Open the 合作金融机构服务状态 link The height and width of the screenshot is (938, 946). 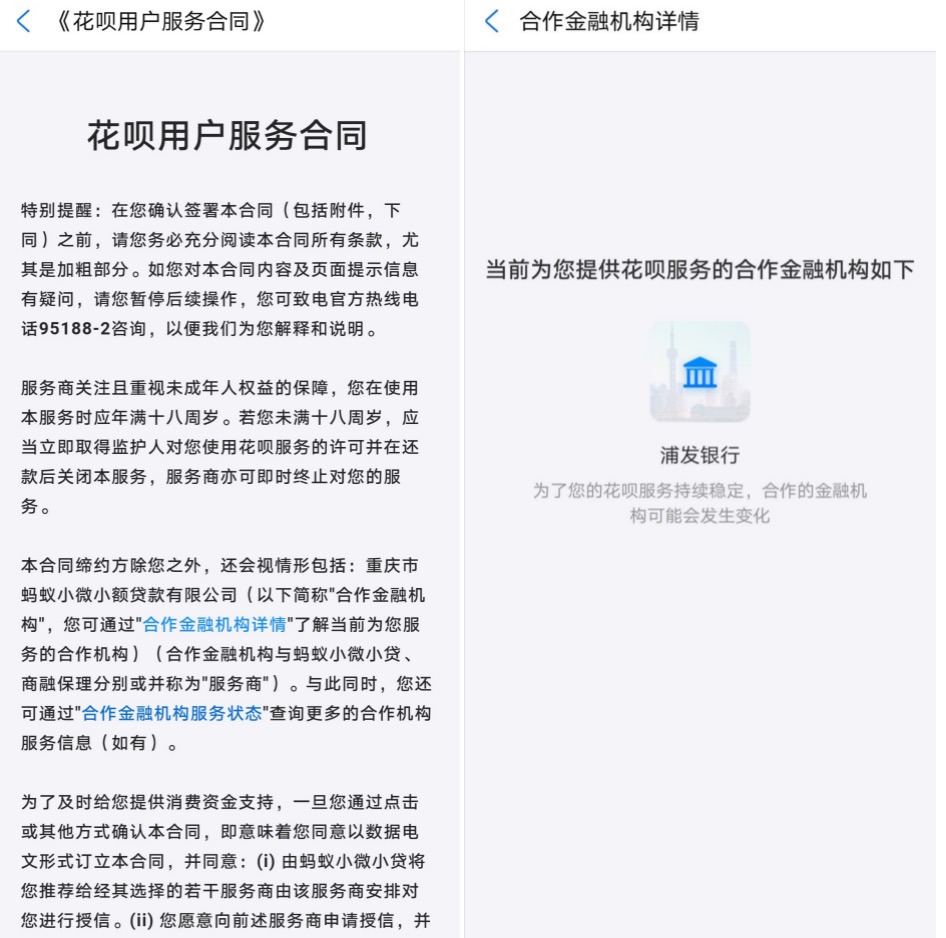coord(172,714)
